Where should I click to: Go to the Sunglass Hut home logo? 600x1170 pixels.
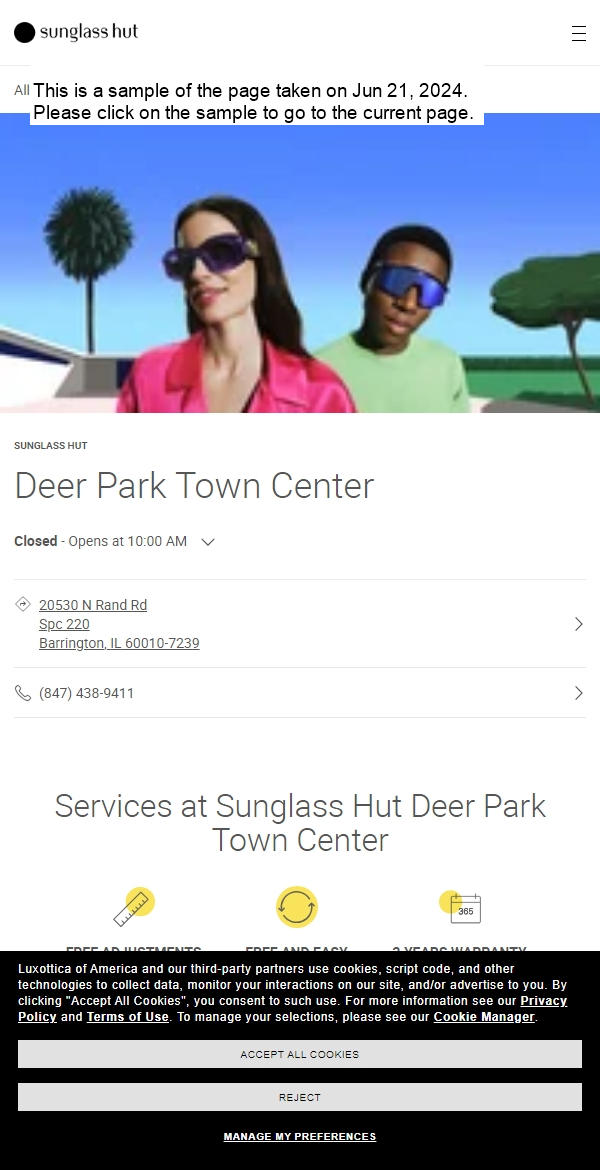(x=76, y=32)
